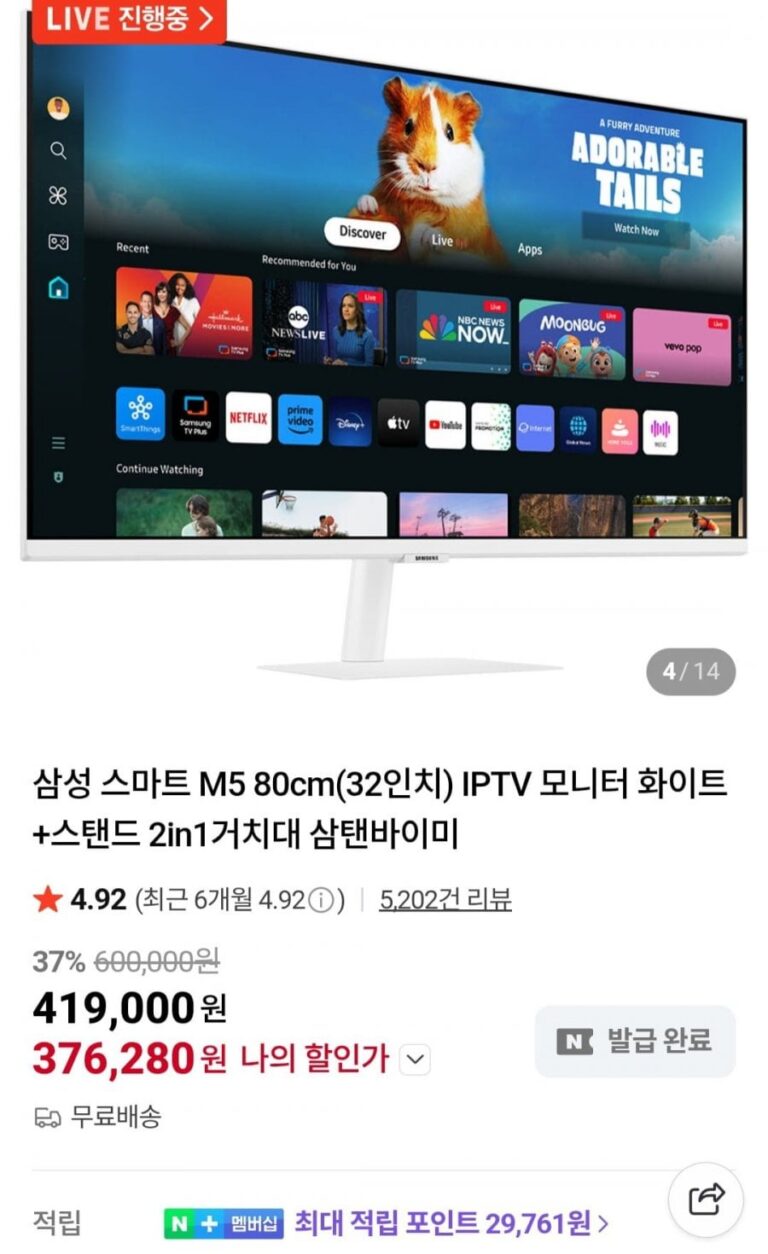Expand the 나의 할인가 dropdown
Image resolution: width=768 pixels, height=1254 pixels.
pos(415,1060)
